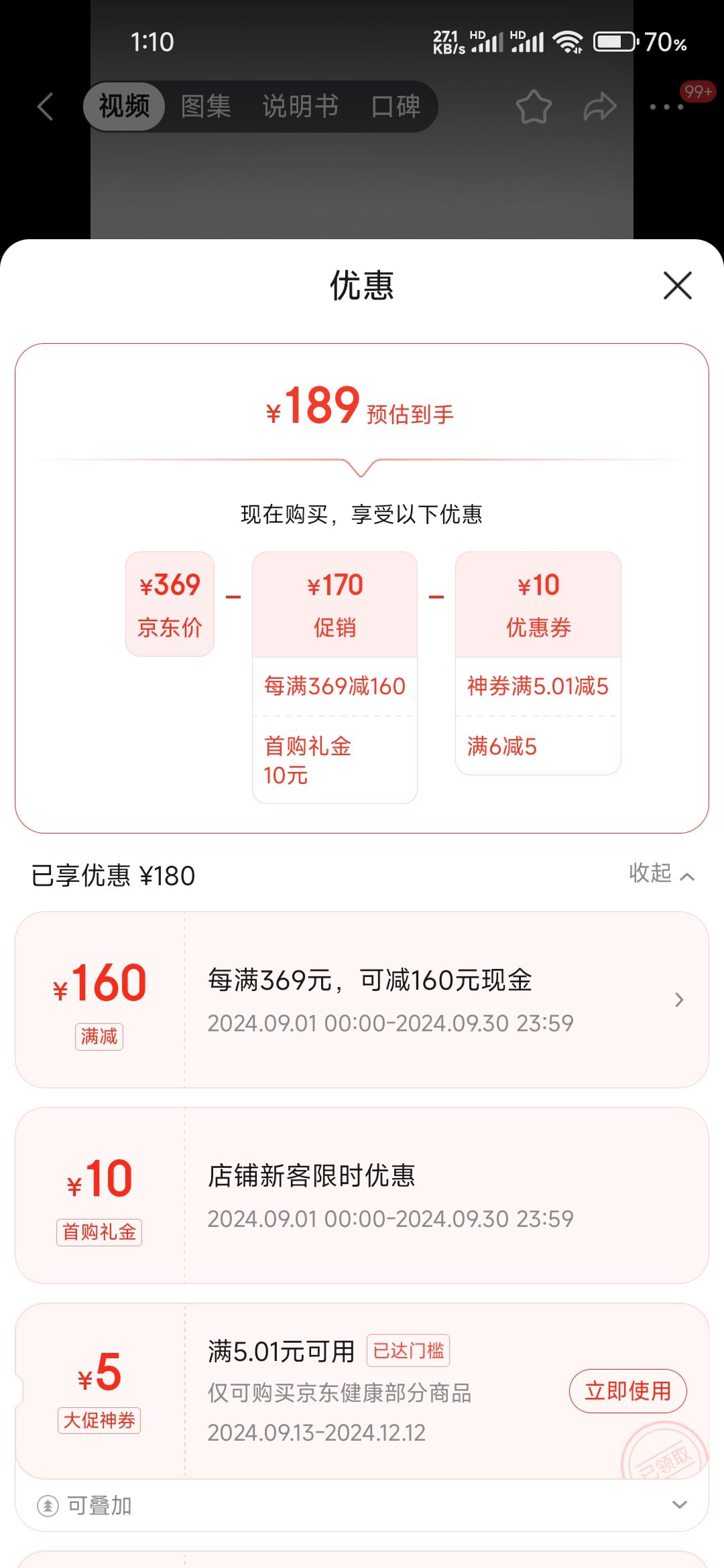Select the 视频 tab
Screen dimensions: 724x1568
tap(124, 107)
